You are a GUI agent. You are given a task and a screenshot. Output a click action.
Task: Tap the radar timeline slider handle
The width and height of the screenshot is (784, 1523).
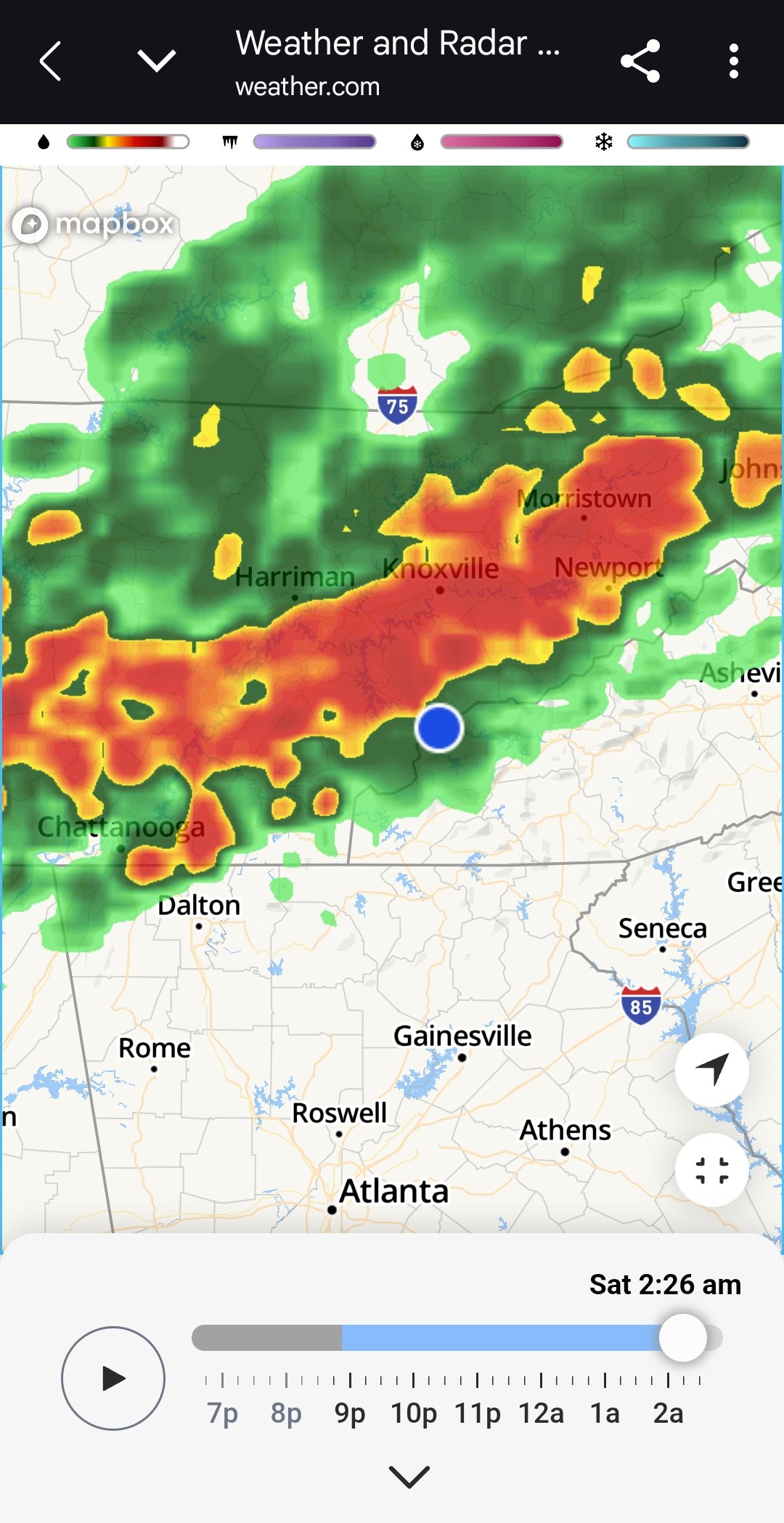[682, 1337]
